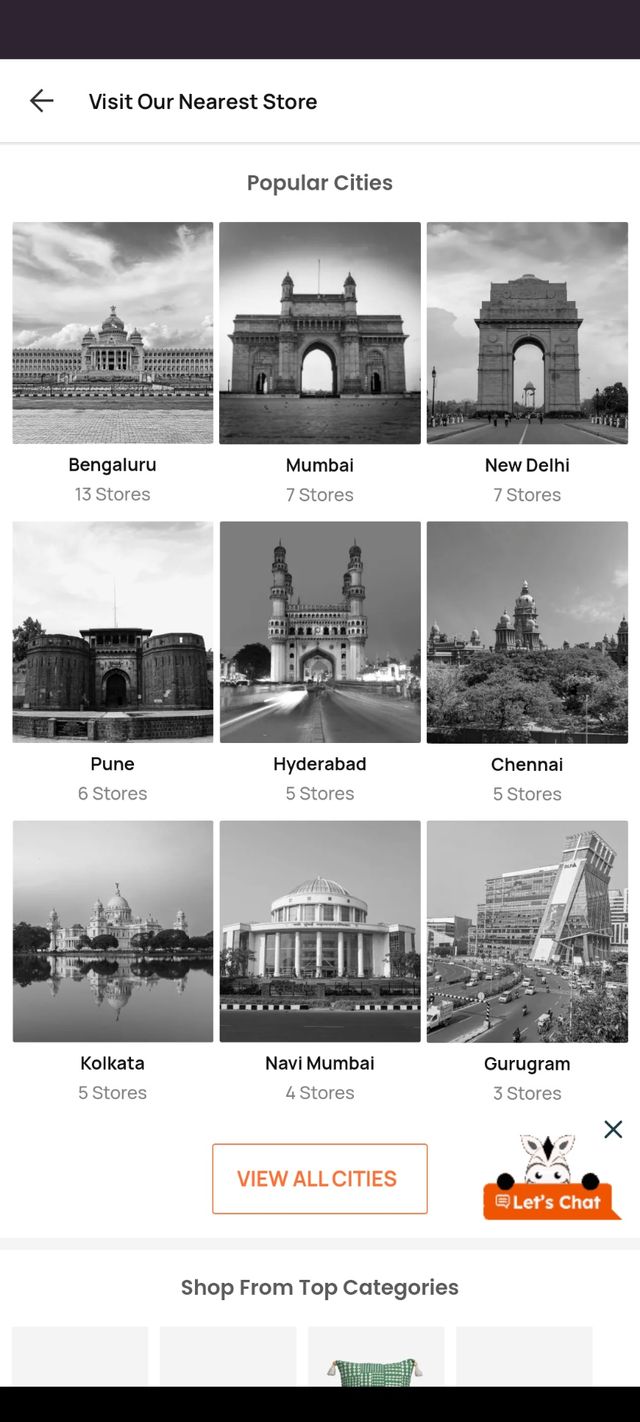
Task: Tap the View All Cities button
Action: [320, 1179]
